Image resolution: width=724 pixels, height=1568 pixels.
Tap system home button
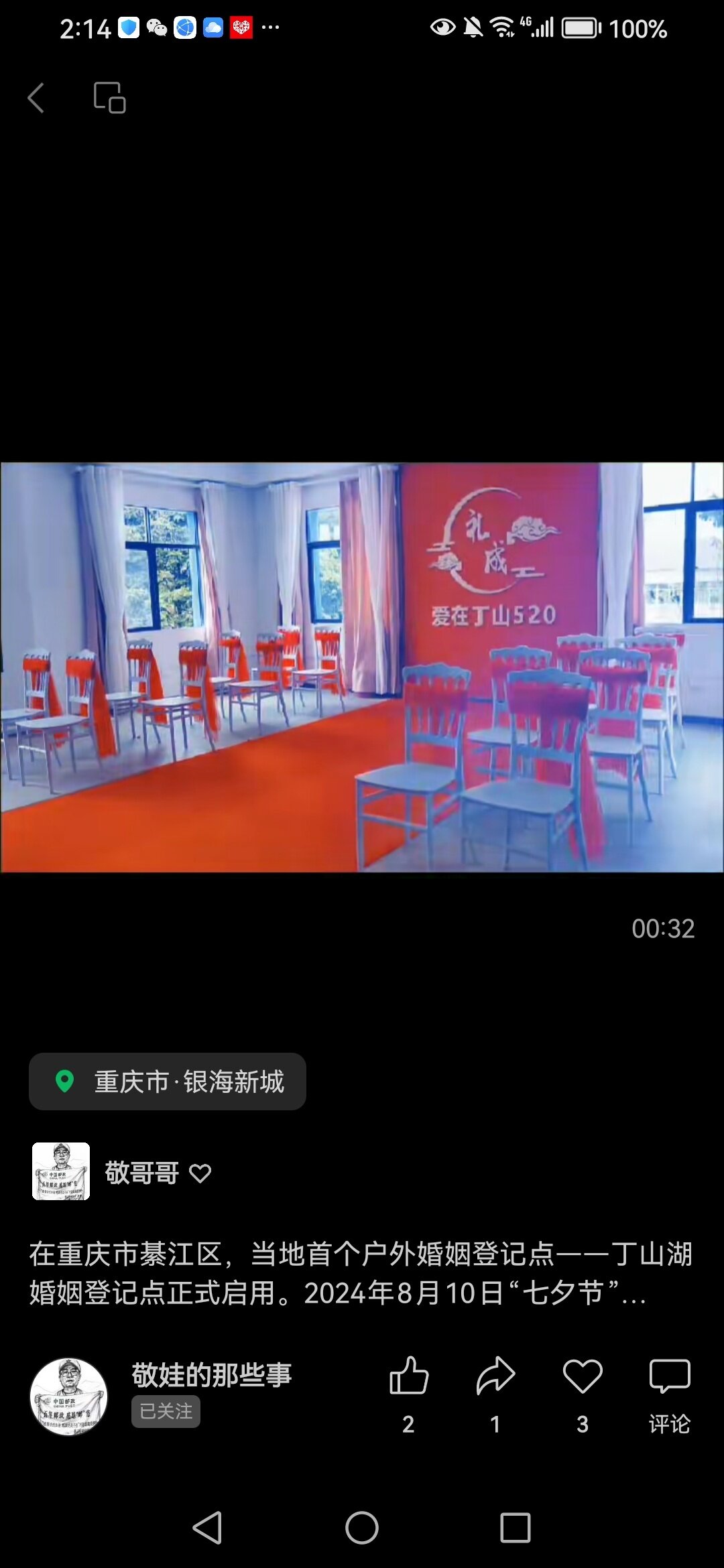tap(362, 1528)
